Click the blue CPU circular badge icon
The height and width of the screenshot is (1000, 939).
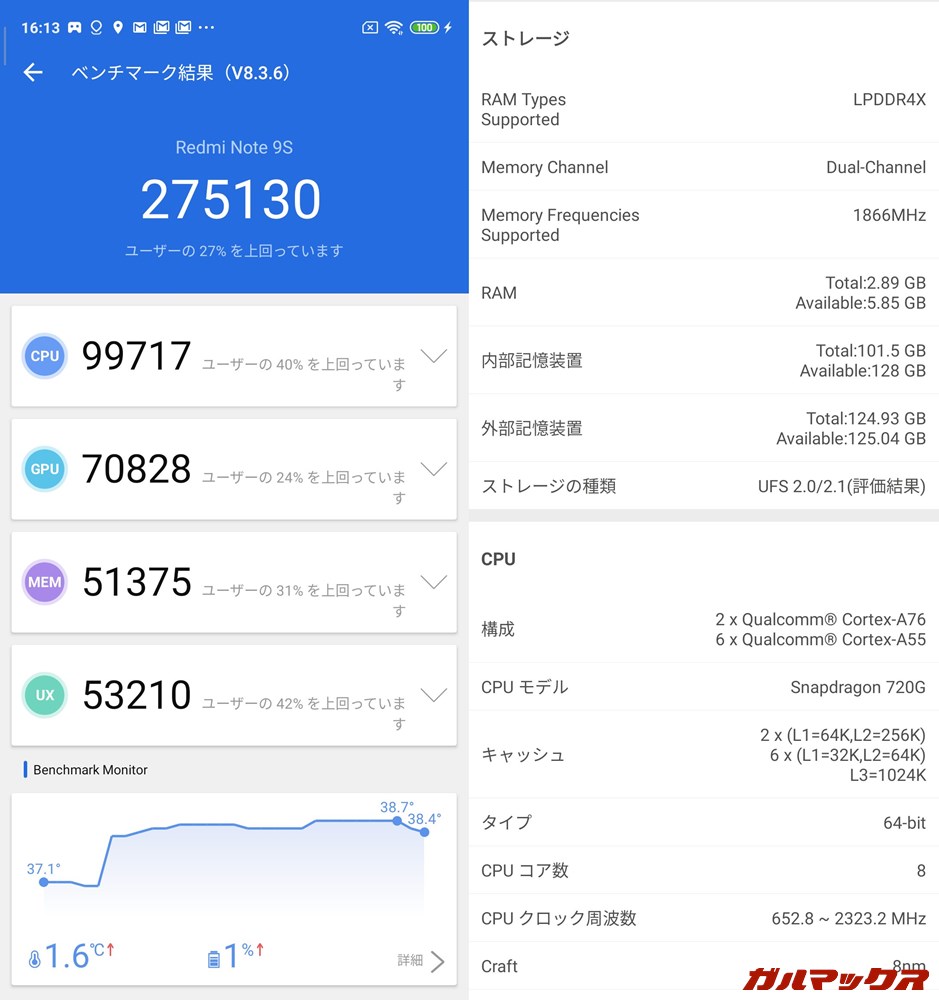coord(44,356)
